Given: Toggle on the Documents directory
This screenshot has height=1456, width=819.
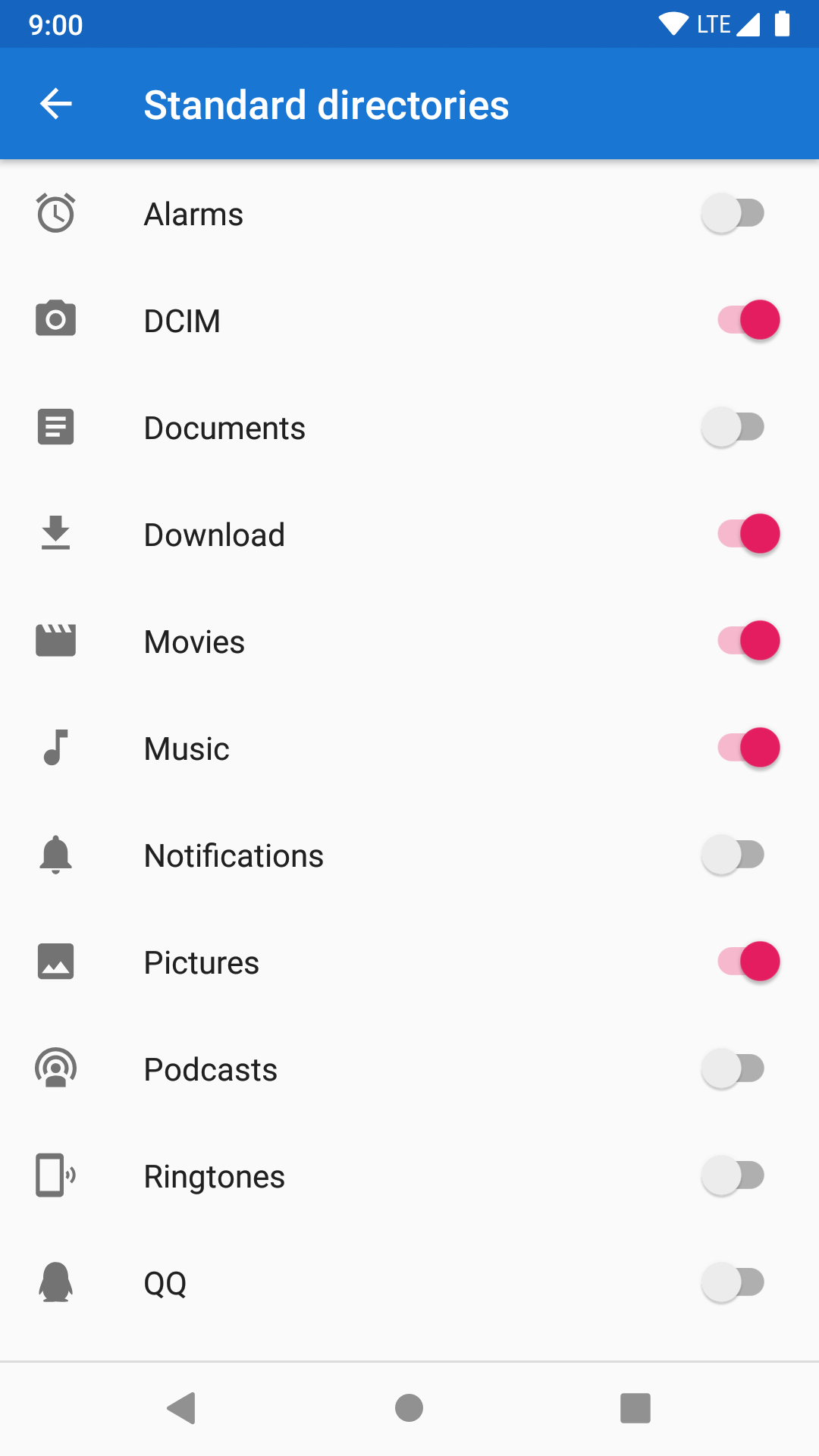Looking at the screenshot, I should [x=733, y=427].
